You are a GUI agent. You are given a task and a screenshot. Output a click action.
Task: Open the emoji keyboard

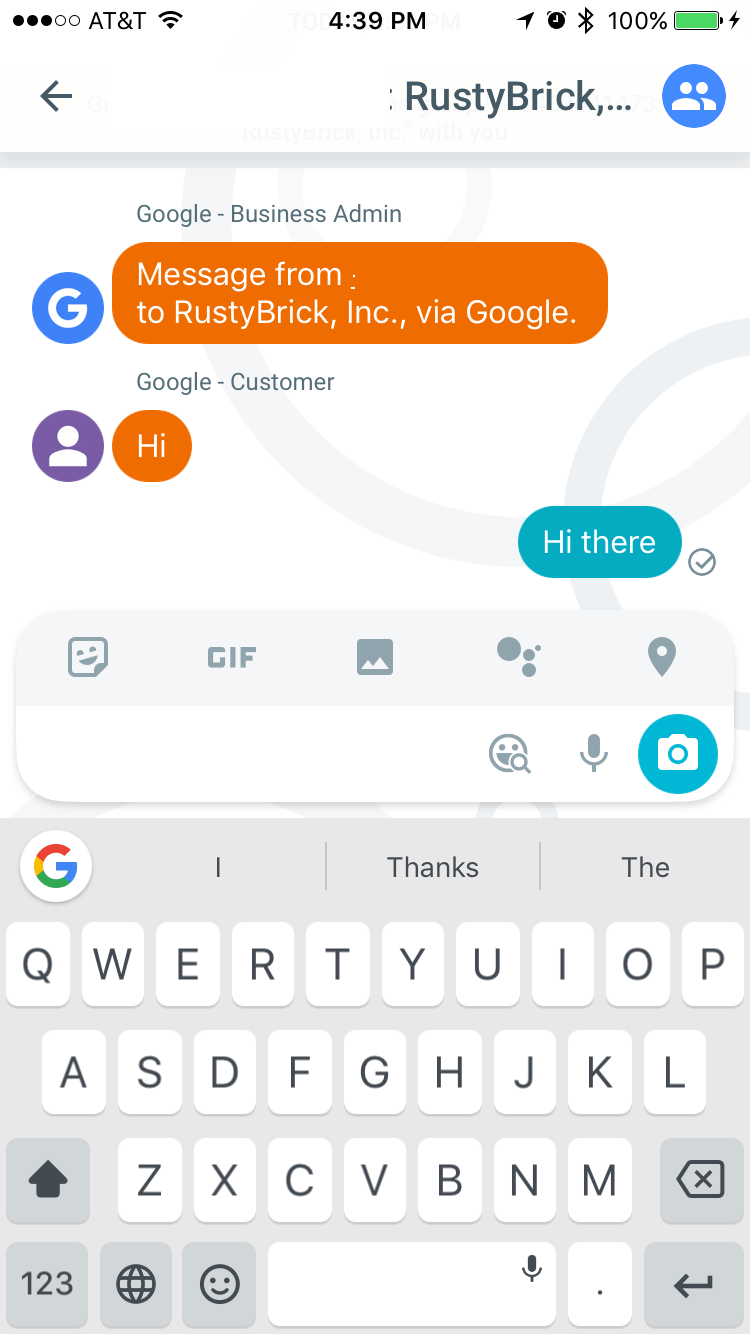click(220, 1284)
